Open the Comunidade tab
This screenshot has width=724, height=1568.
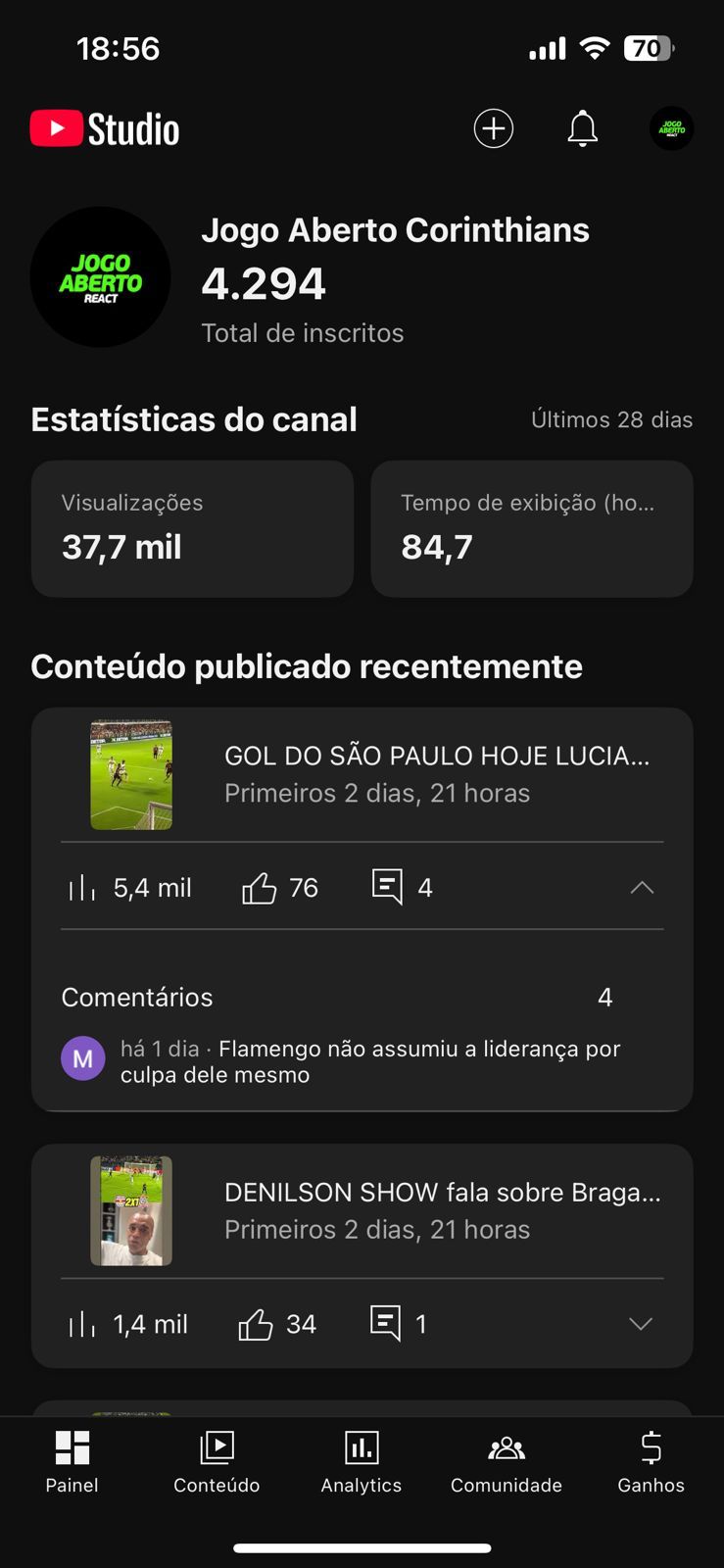(507, 1461)
